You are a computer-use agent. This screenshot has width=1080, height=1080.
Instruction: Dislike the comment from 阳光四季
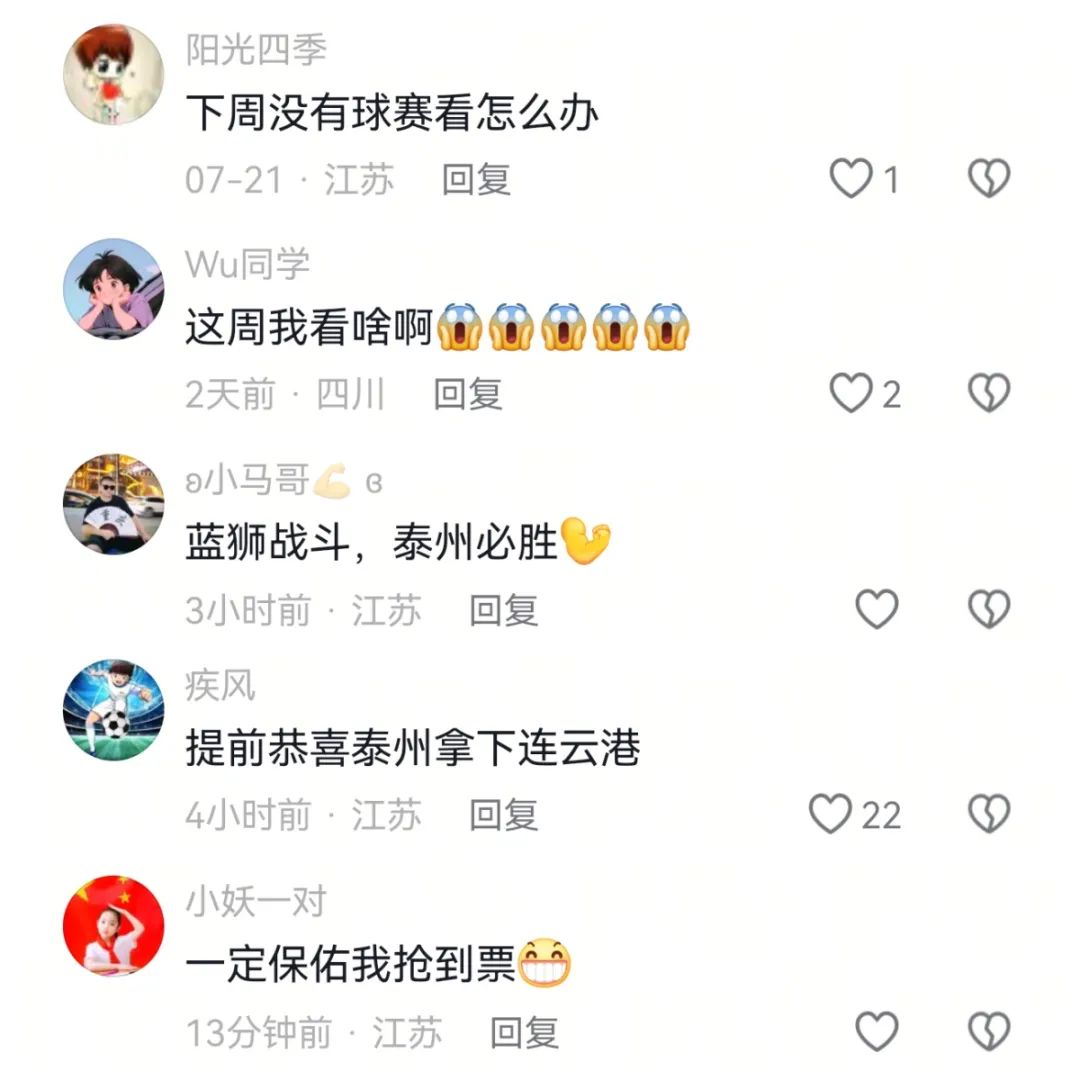(989, 180)
